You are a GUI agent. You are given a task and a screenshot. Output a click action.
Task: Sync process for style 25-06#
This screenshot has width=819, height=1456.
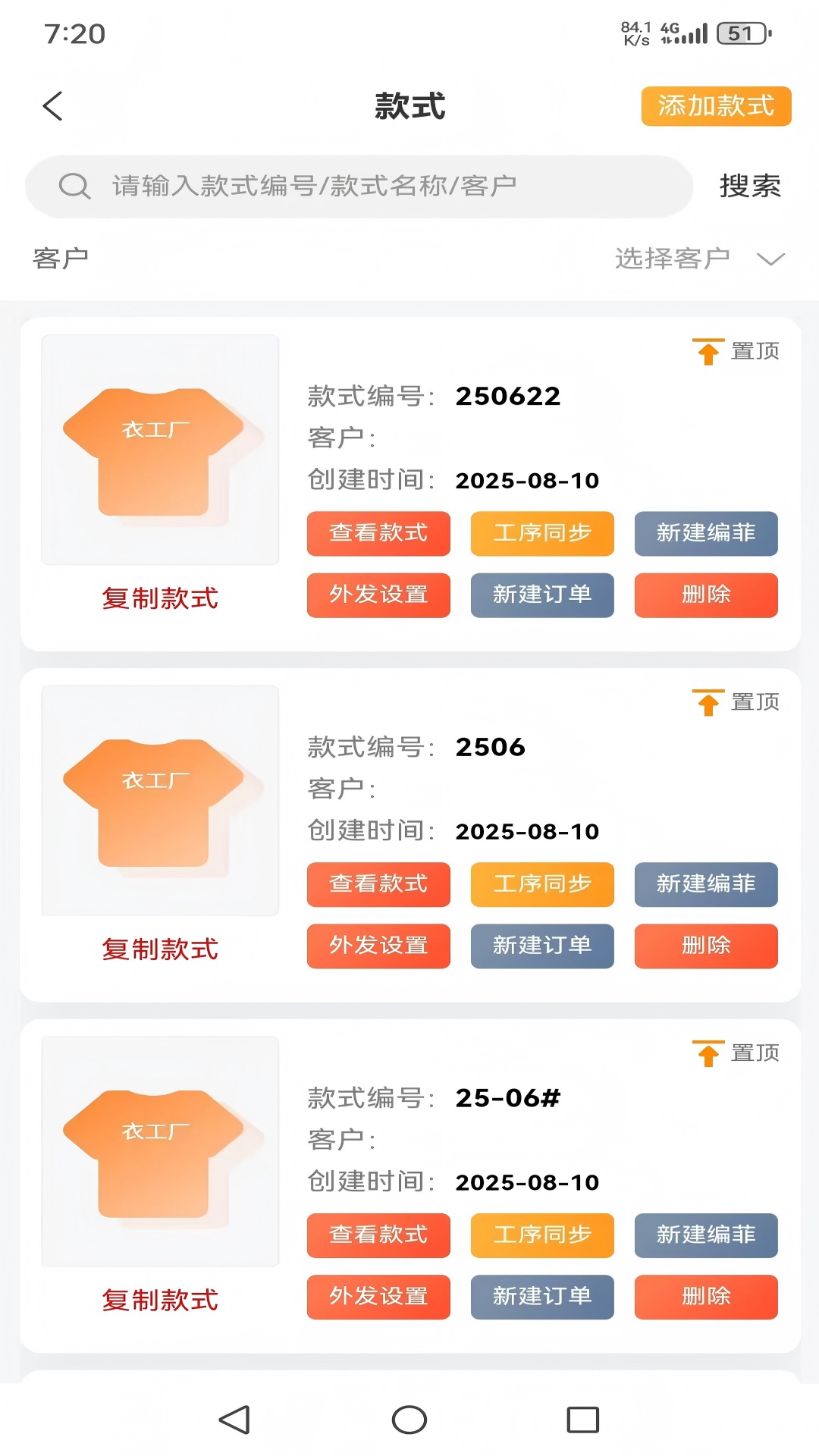(x=542, y=1235)
